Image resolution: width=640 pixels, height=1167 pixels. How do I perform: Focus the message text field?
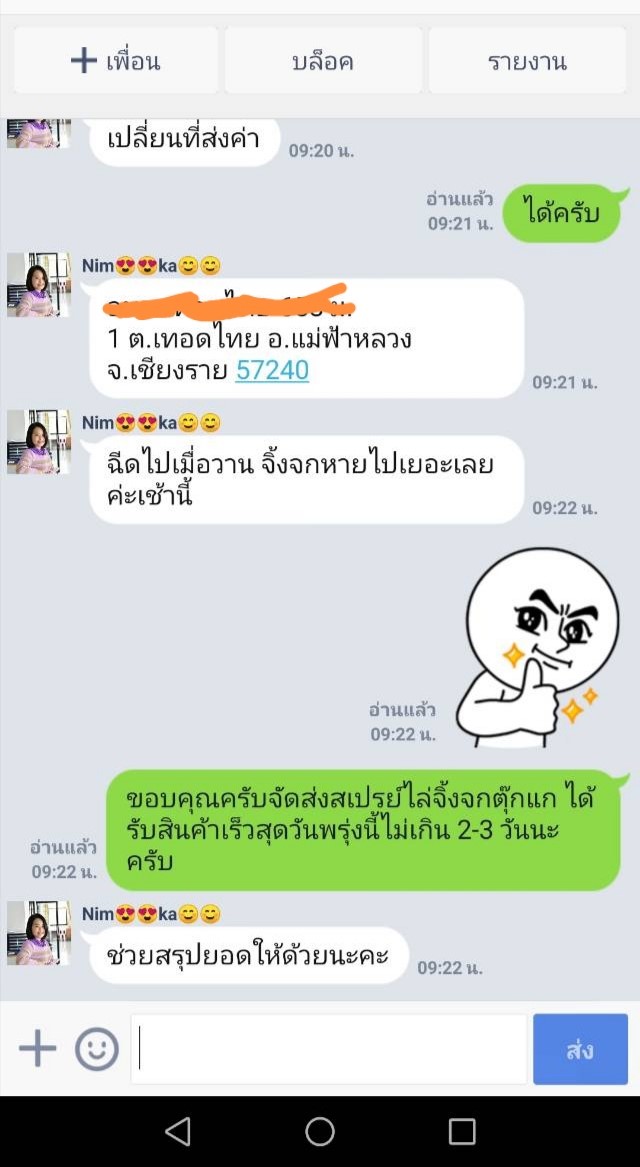coord(330,1048)
